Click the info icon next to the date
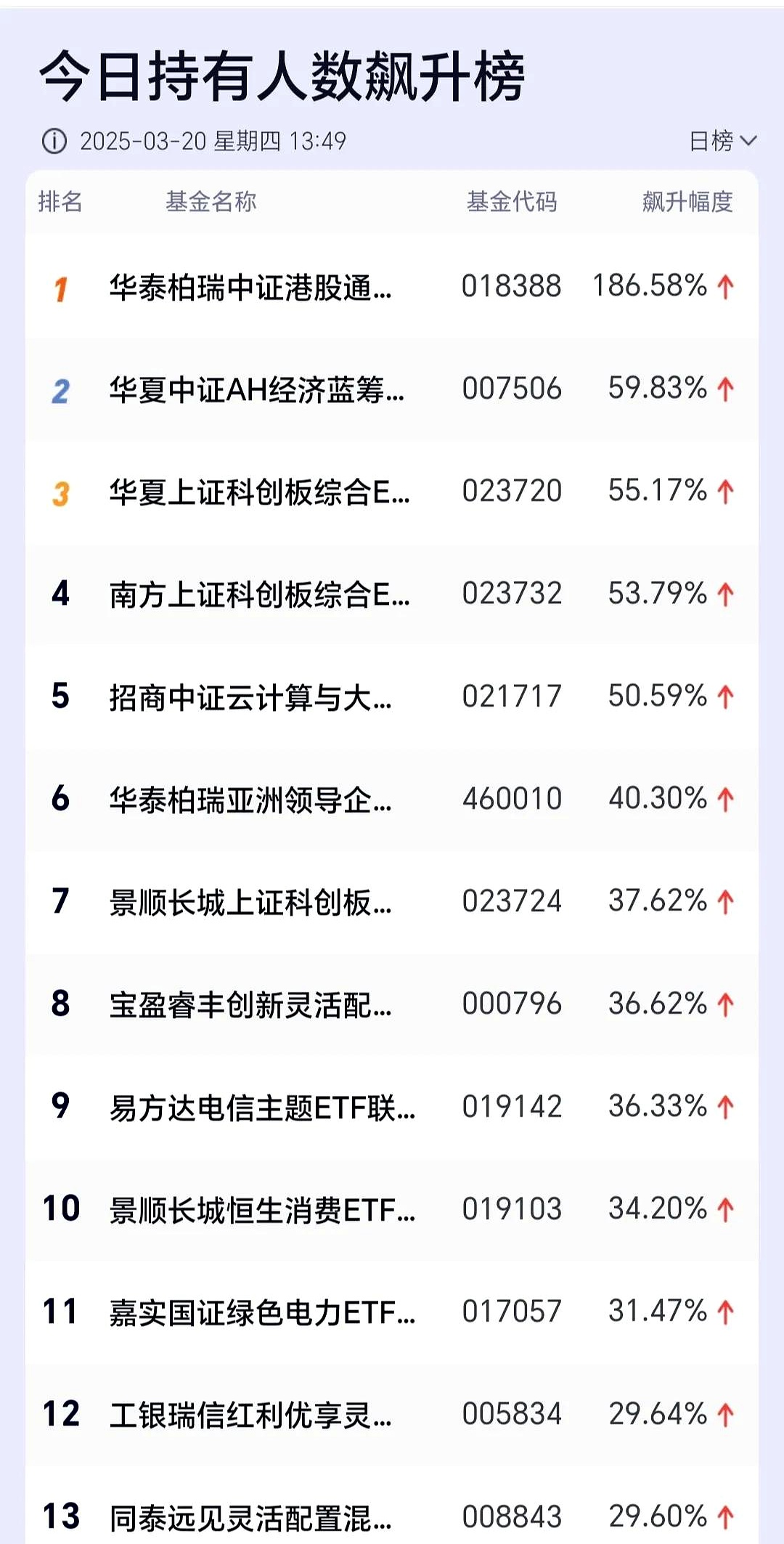Screen dimensions: 784x1544 [55, 142]
